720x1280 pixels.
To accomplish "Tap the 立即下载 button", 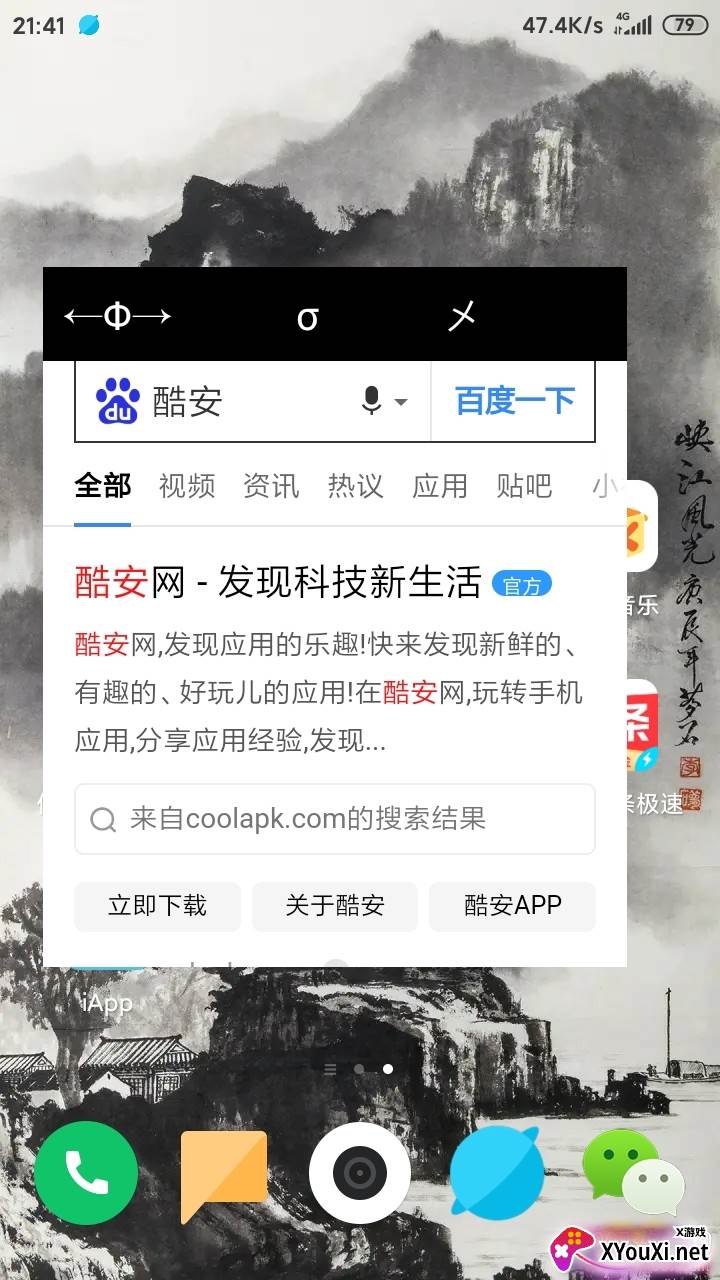I will tap(157, 906).
